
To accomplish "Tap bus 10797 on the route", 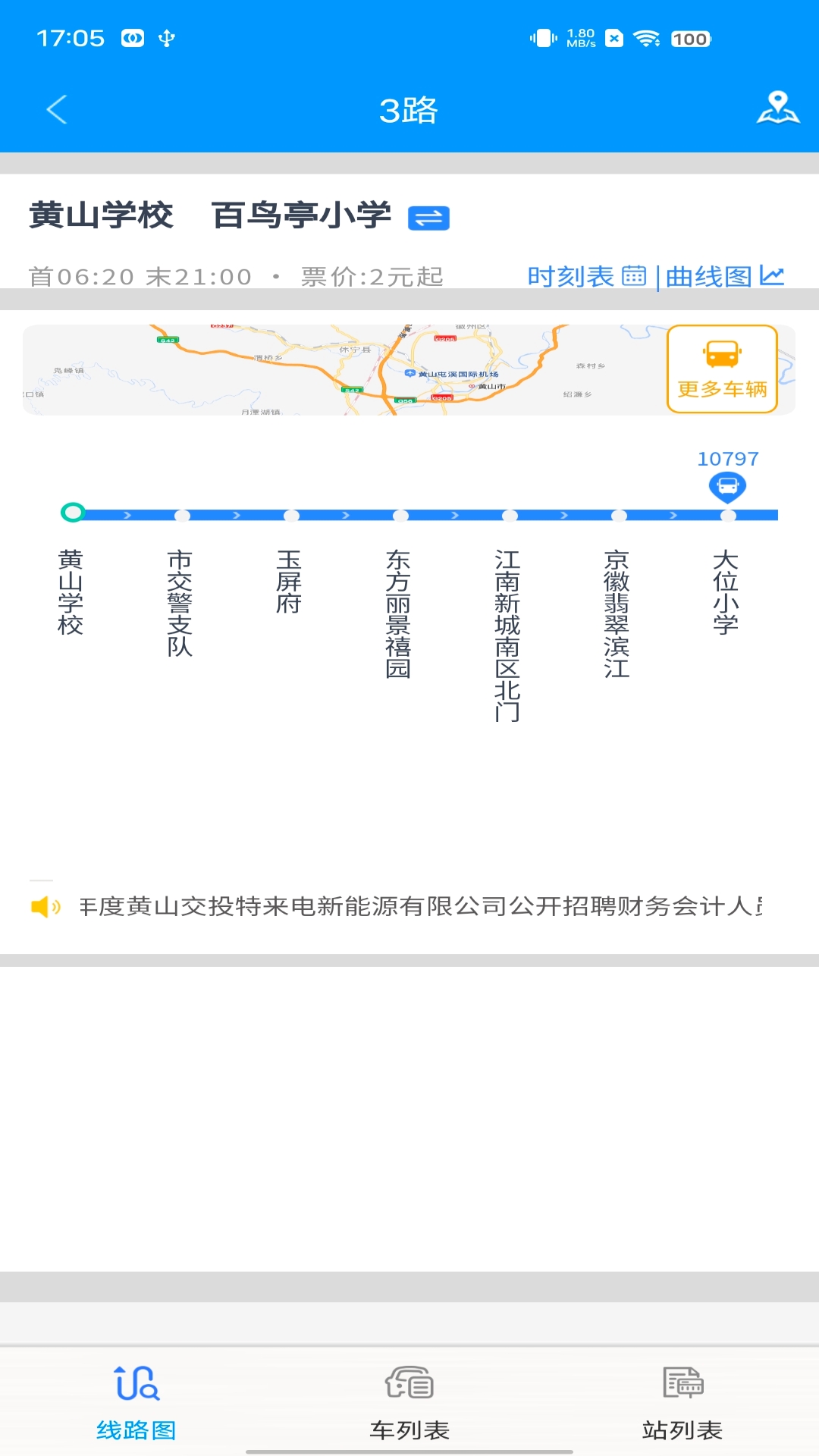I will click(x=727, y=486).
